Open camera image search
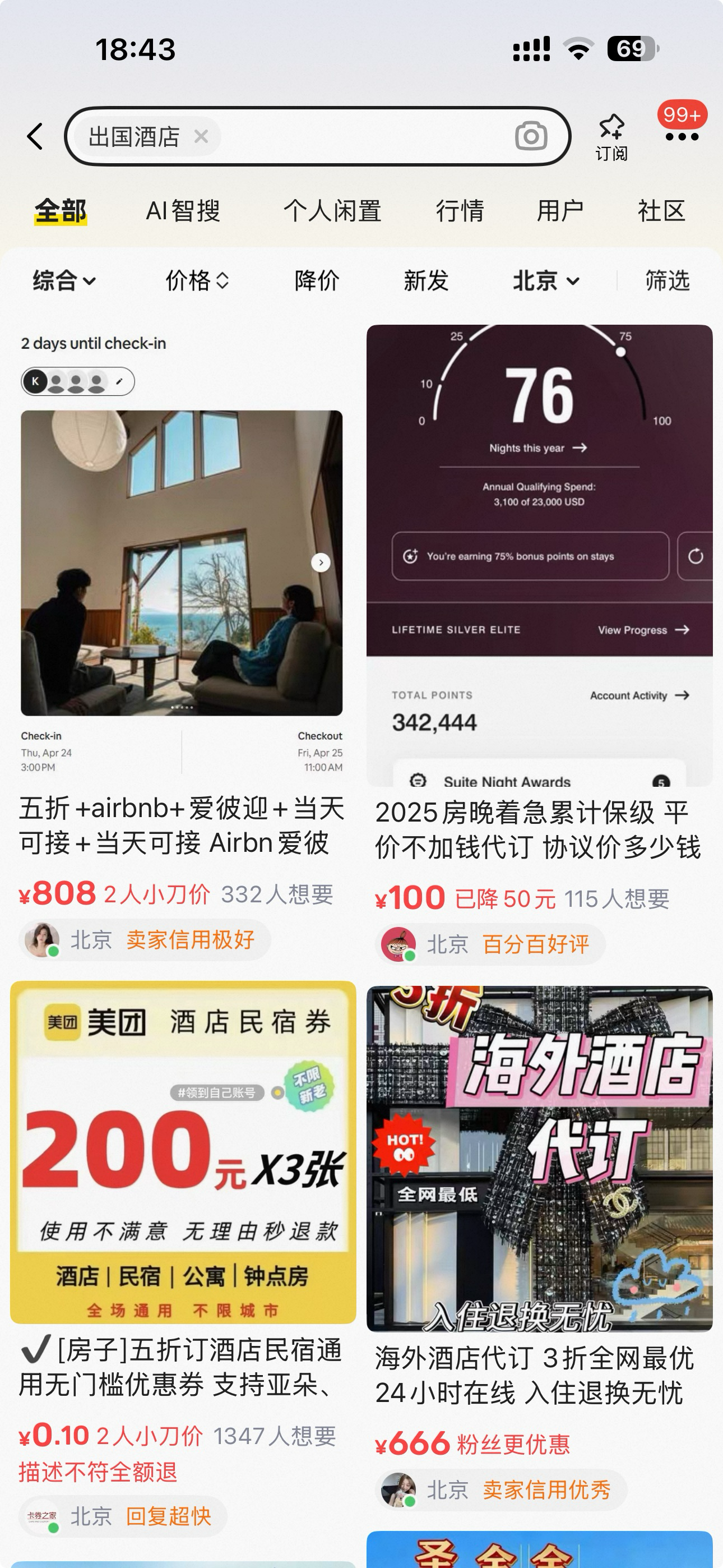 click(x=531, y=136)
